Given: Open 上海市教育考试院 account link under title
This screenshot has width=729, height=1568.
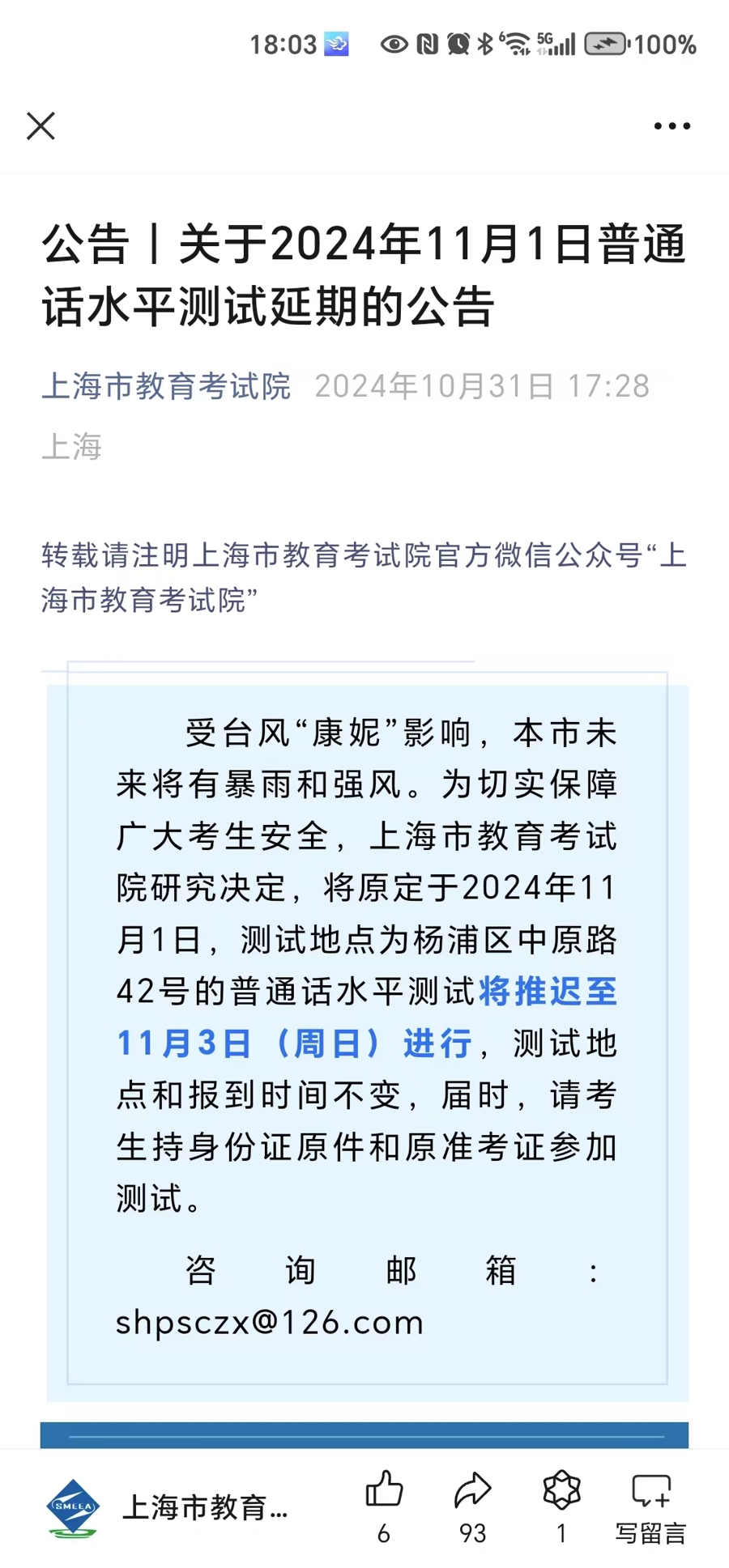Looking at the screenshot, I should coord(166,386).
